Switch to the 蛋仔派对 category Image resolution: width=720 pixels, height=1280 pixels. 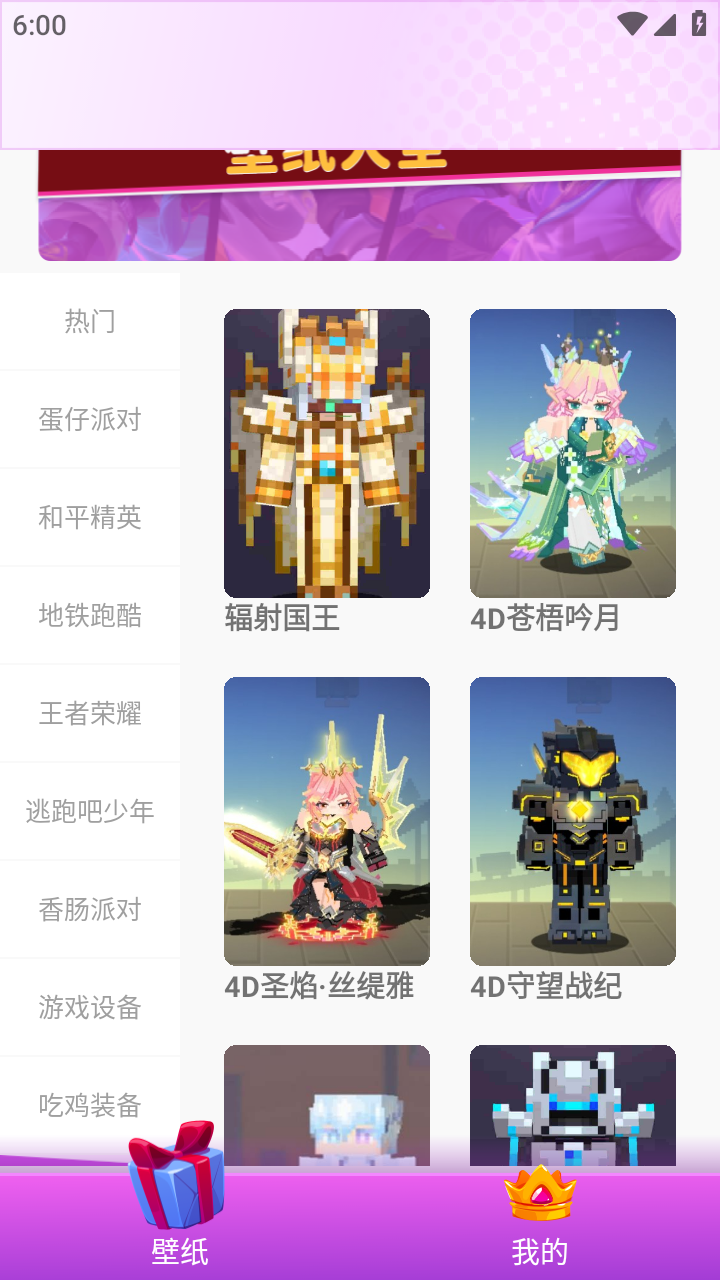point(90,419)
